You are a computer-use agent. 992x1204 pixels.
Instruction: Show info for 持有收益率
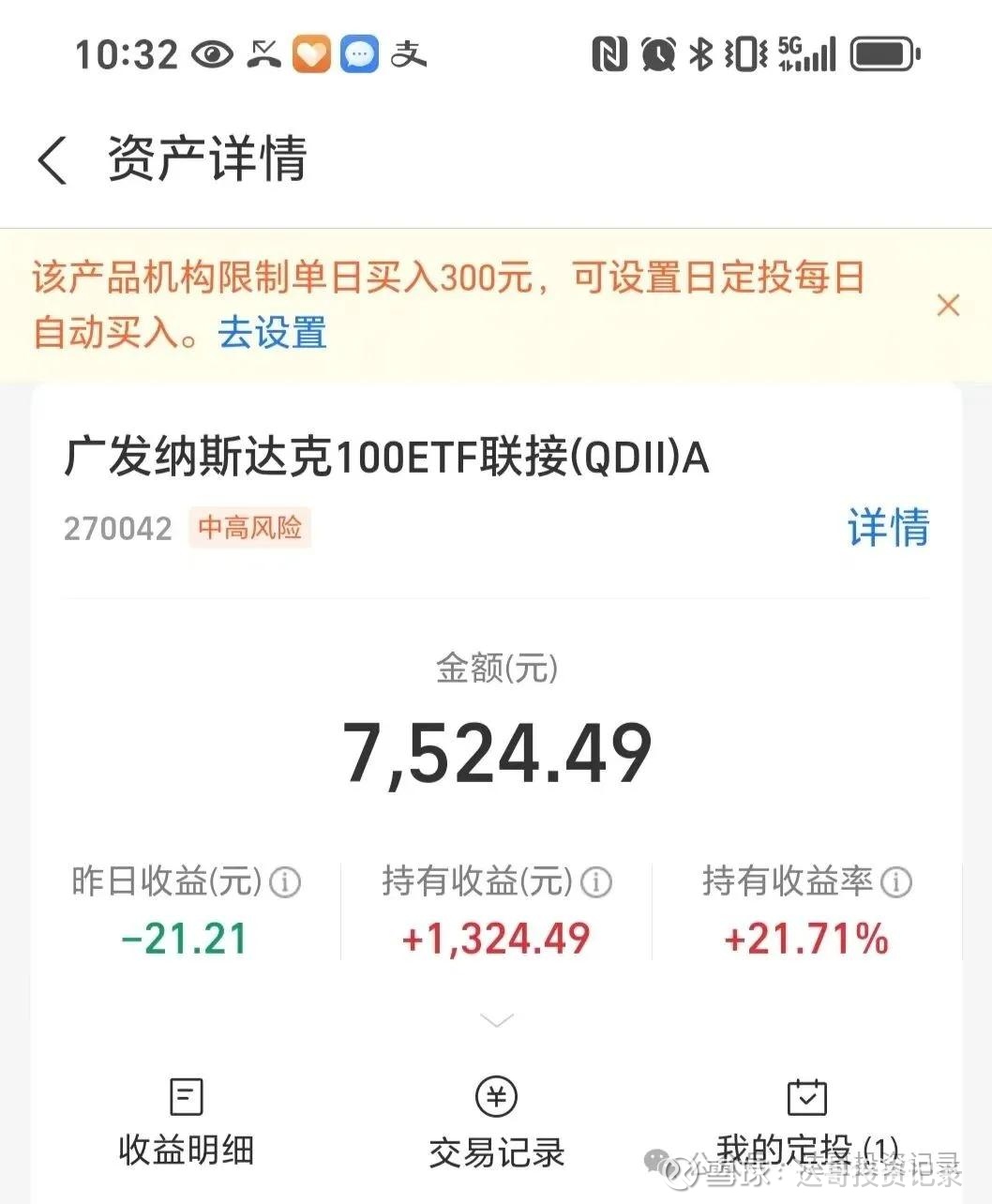tap(896, 882)
